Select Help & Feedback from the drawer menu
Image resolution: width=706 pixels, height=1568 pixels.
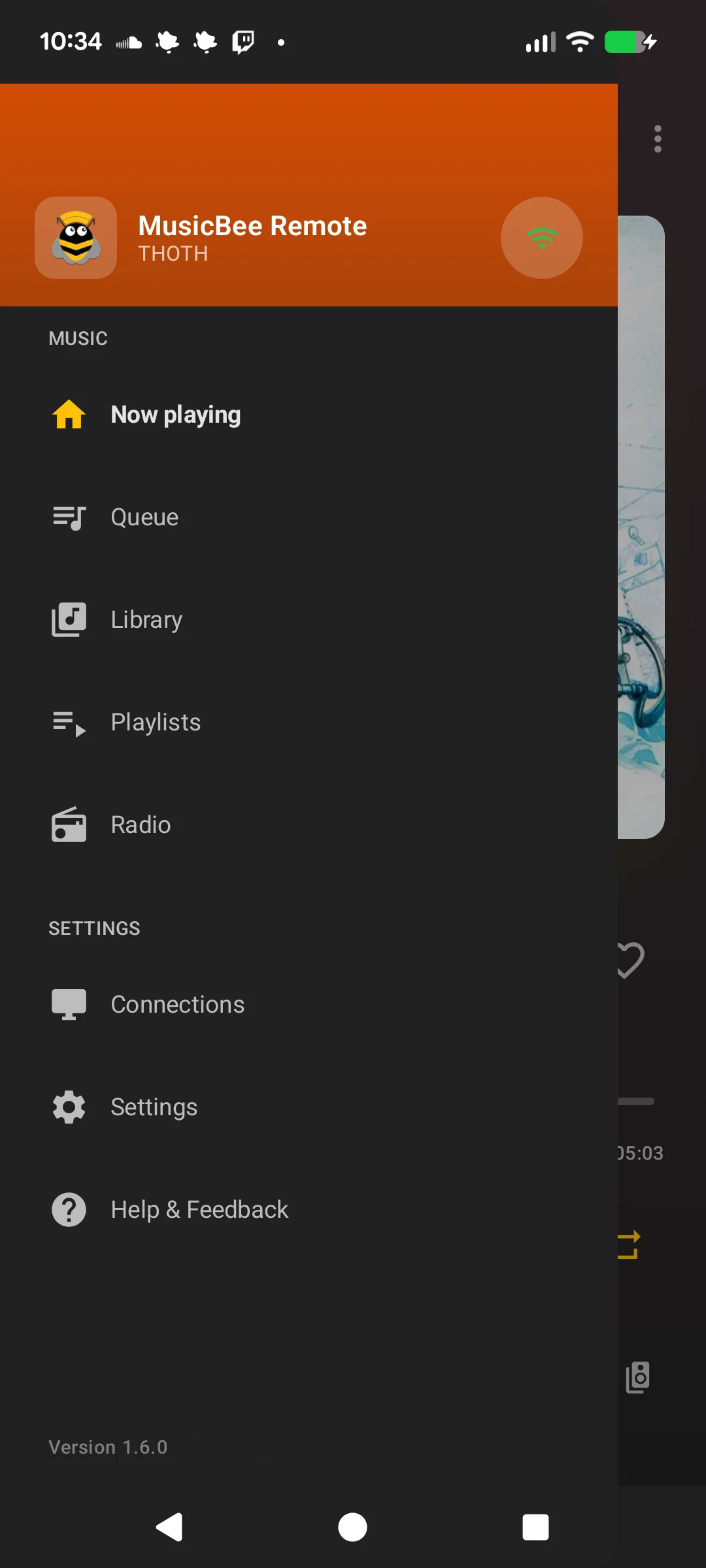click(x=199, y=1209)
